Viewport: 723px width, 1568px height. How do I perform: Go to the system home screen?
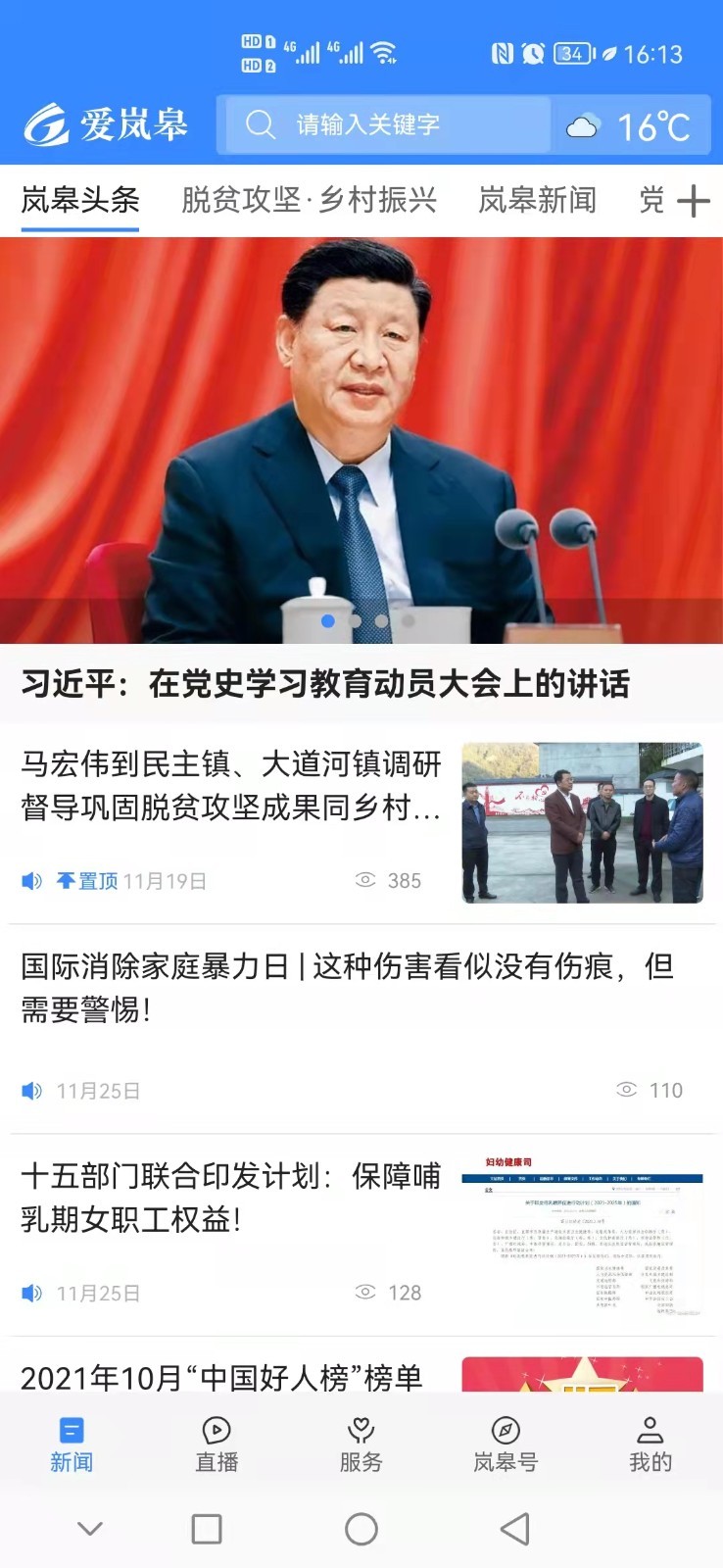click(x=361, y=1529)
